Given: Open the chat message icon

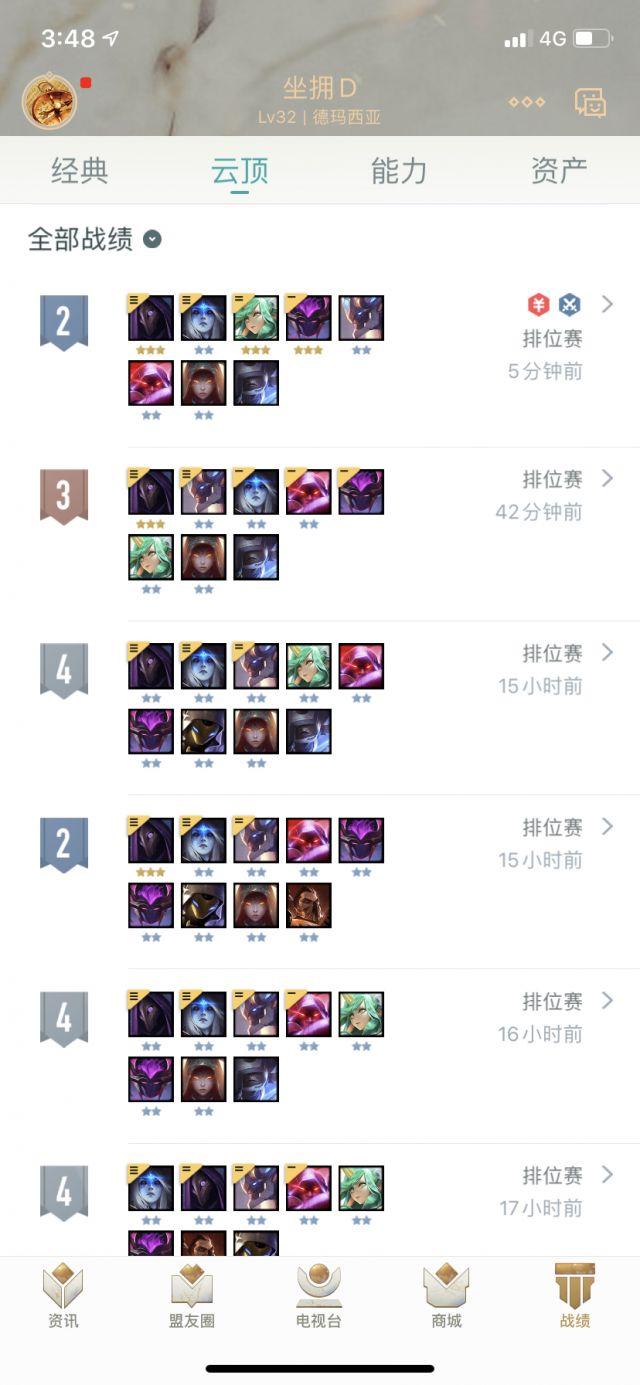Looking at the screenshot, I should [590, 102].
